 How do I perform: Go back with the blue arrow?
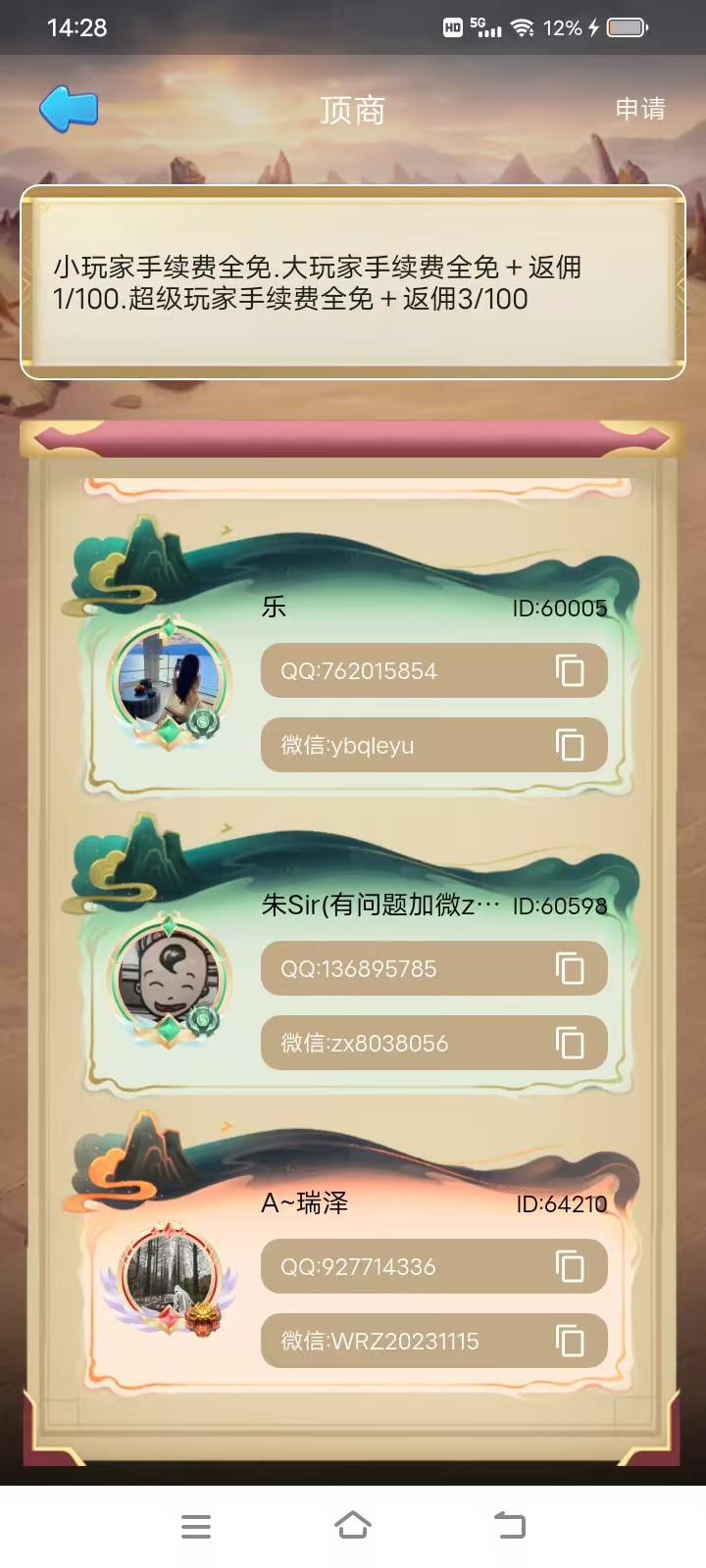pyautogui.click(x=69, y=108)
